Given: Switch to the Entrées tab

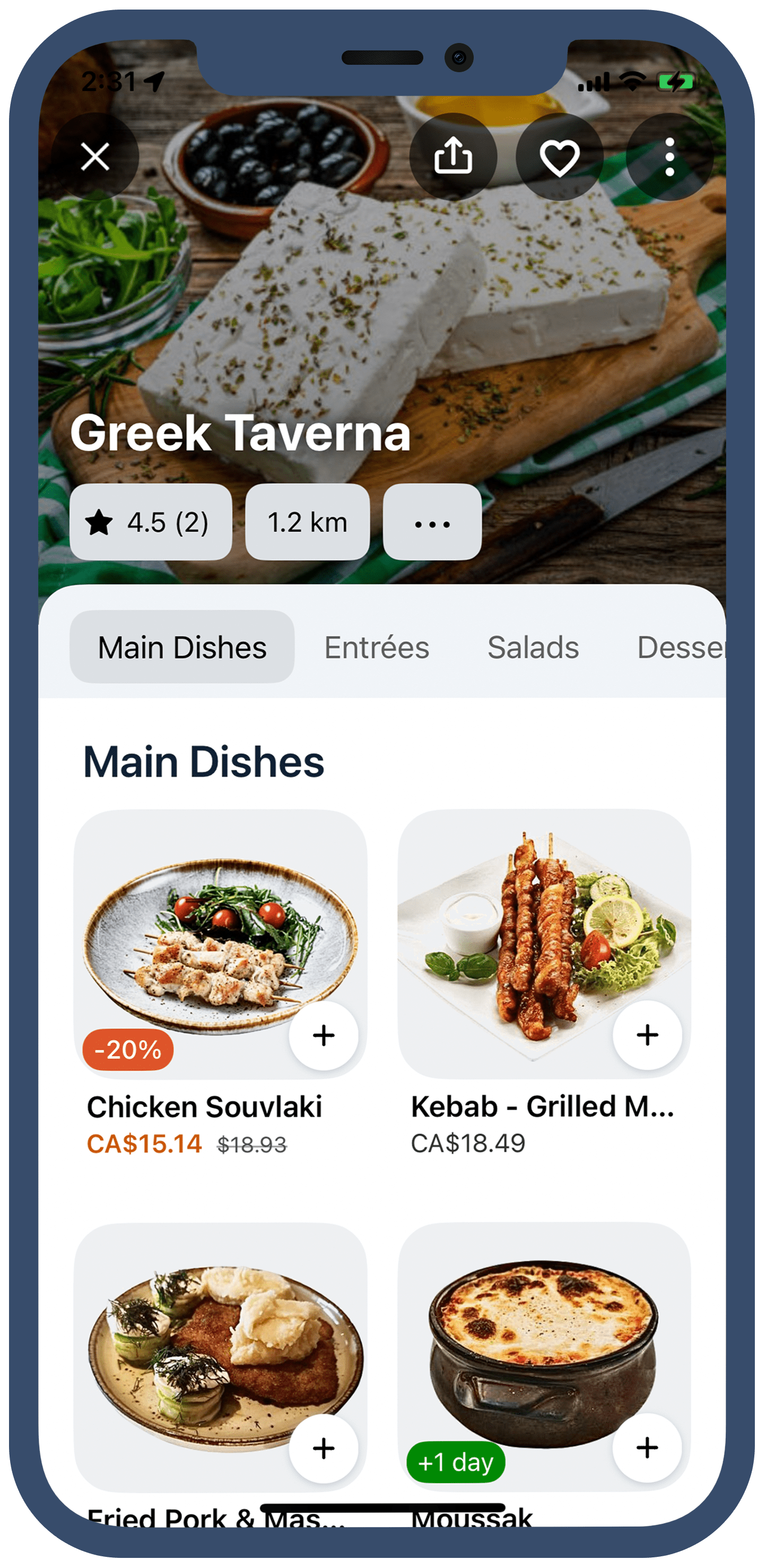Looking at the screenshot, I should tap(377, 647).
